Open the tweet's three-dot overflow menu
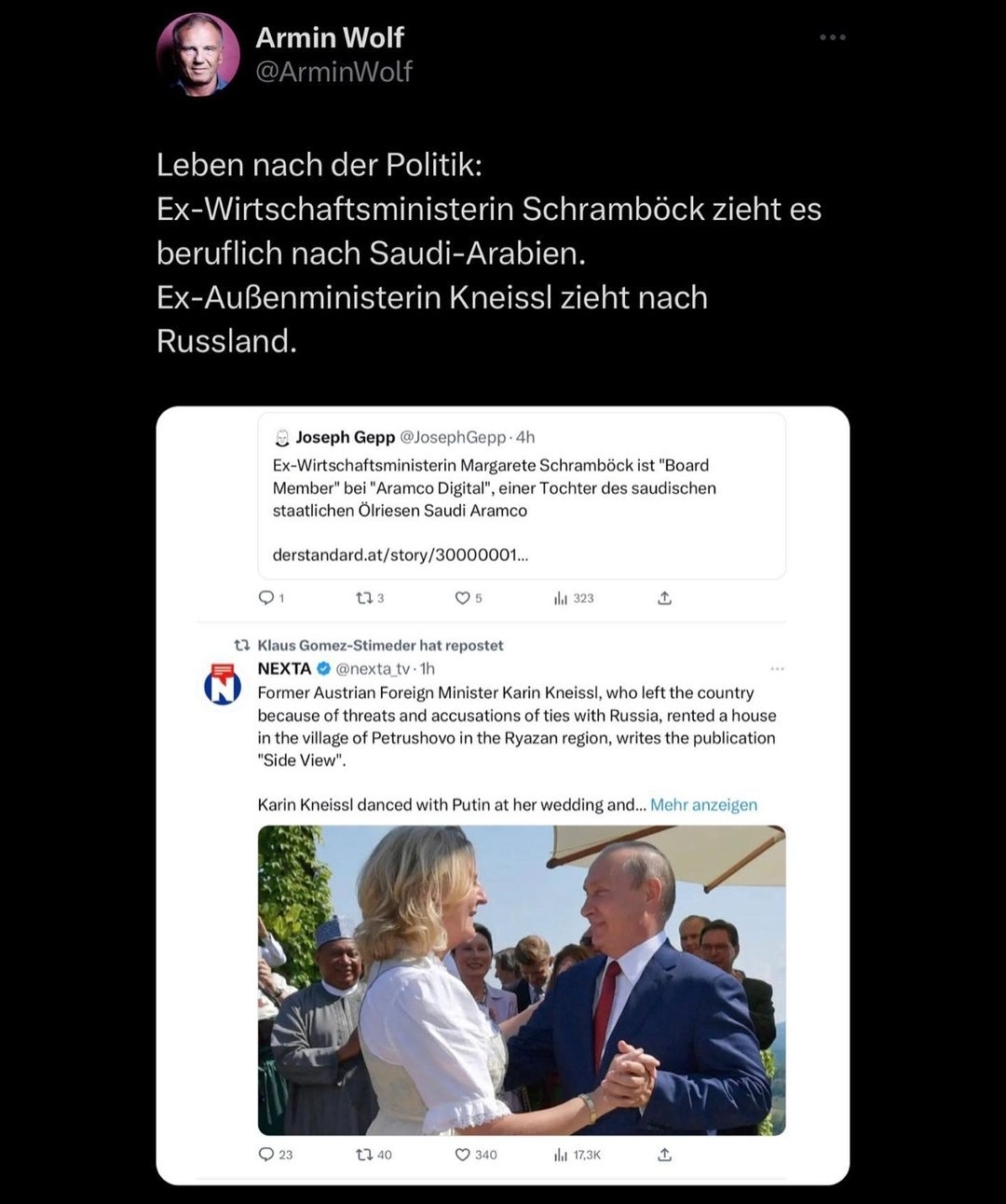Image resolution: width=1006 pixels, height=1204 pixels. tap(832, 37)
